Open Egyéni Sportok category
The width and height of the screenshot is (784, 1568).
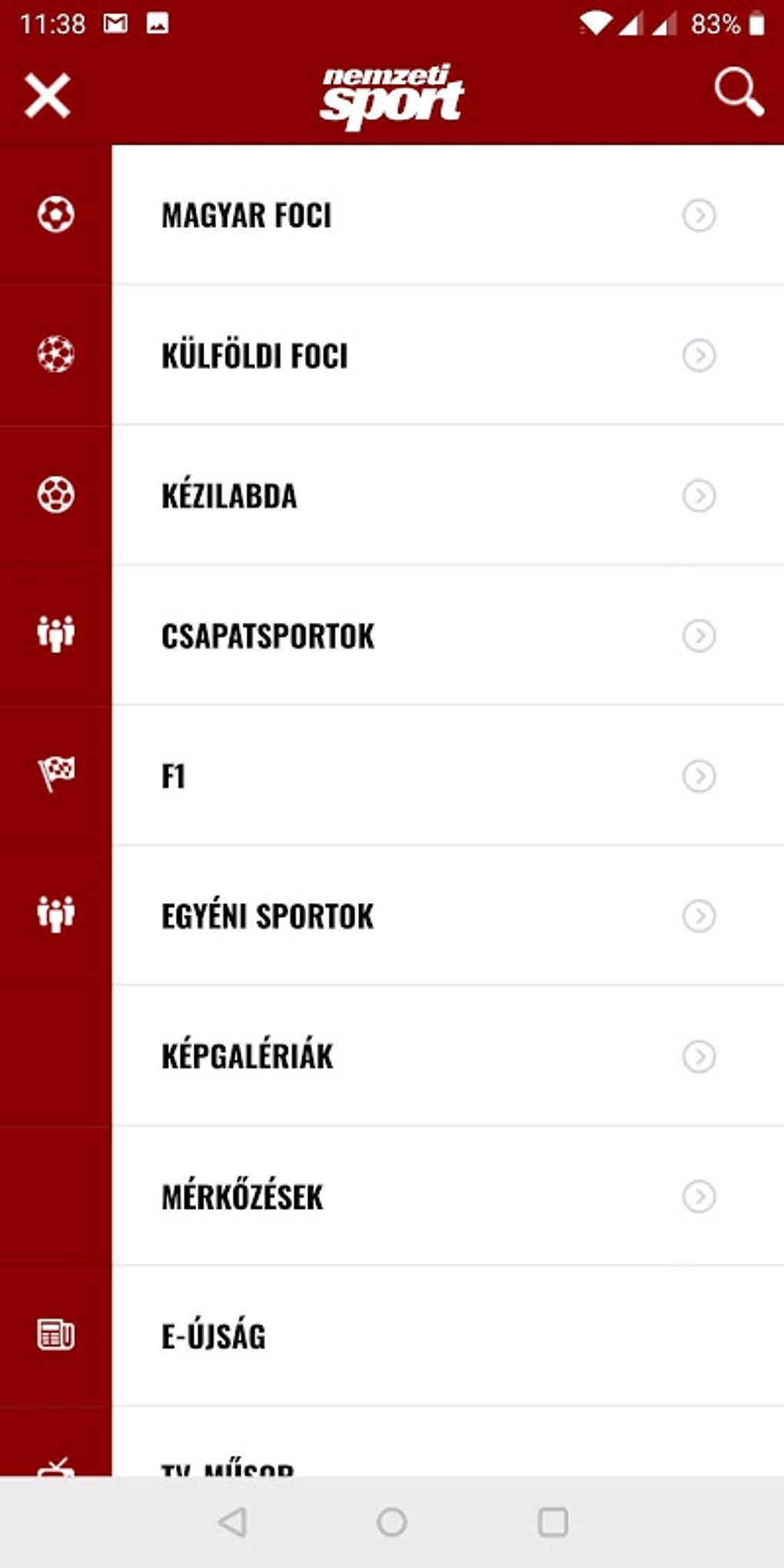click(448, 916)
